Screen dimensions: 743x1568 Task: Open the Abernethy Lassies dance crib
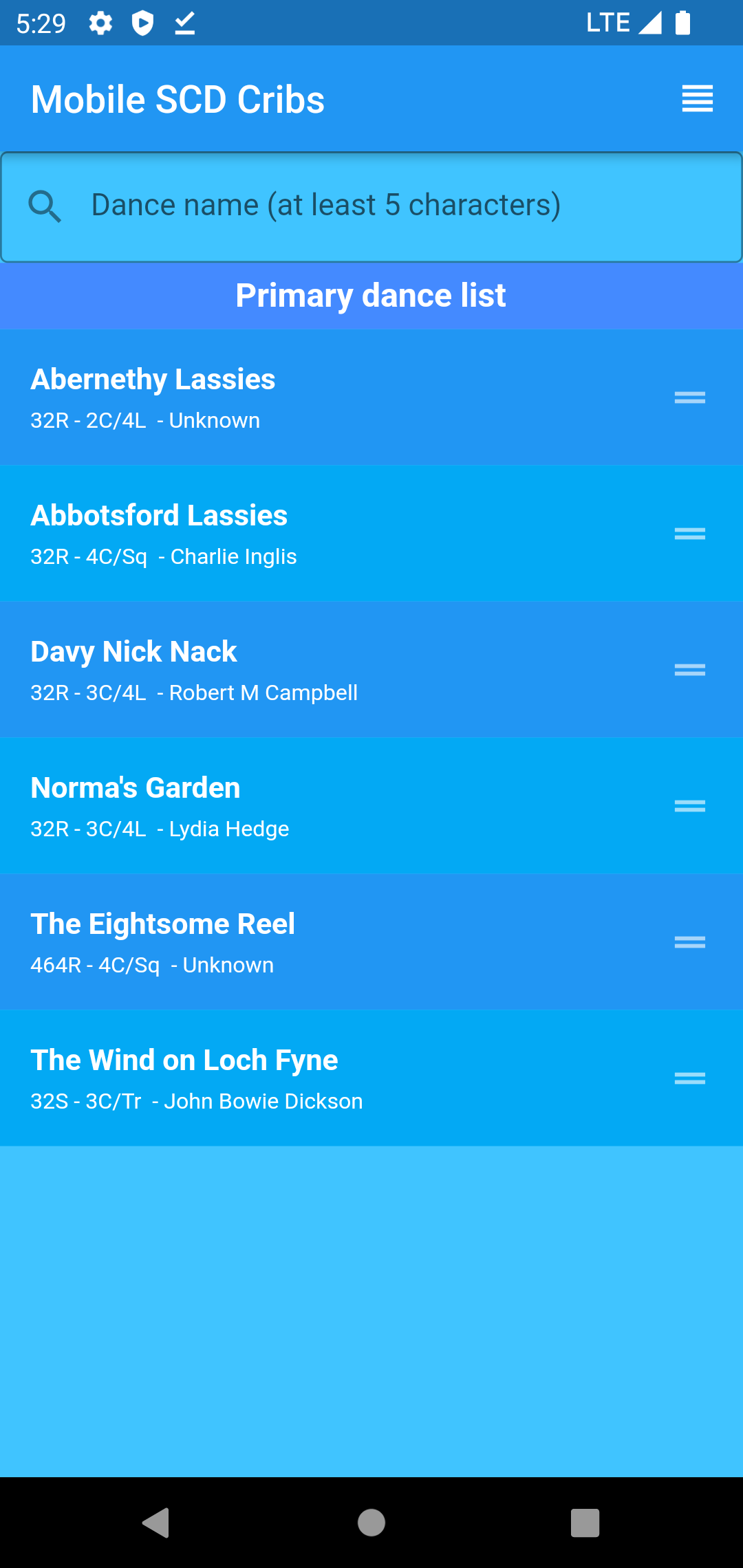275,398
